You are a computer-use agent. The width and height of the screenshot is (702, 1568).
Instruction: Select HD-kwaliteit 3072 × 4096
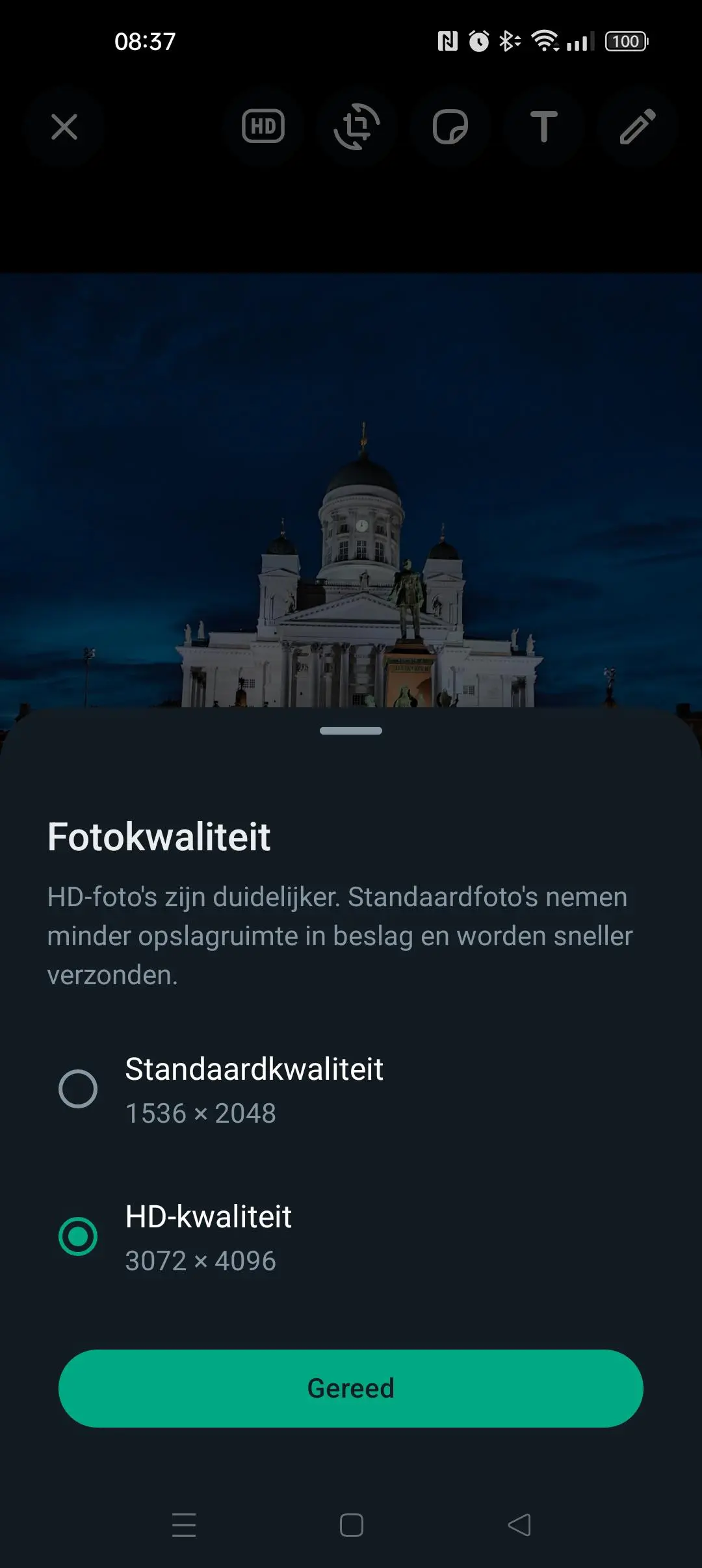click(351, 1236)
